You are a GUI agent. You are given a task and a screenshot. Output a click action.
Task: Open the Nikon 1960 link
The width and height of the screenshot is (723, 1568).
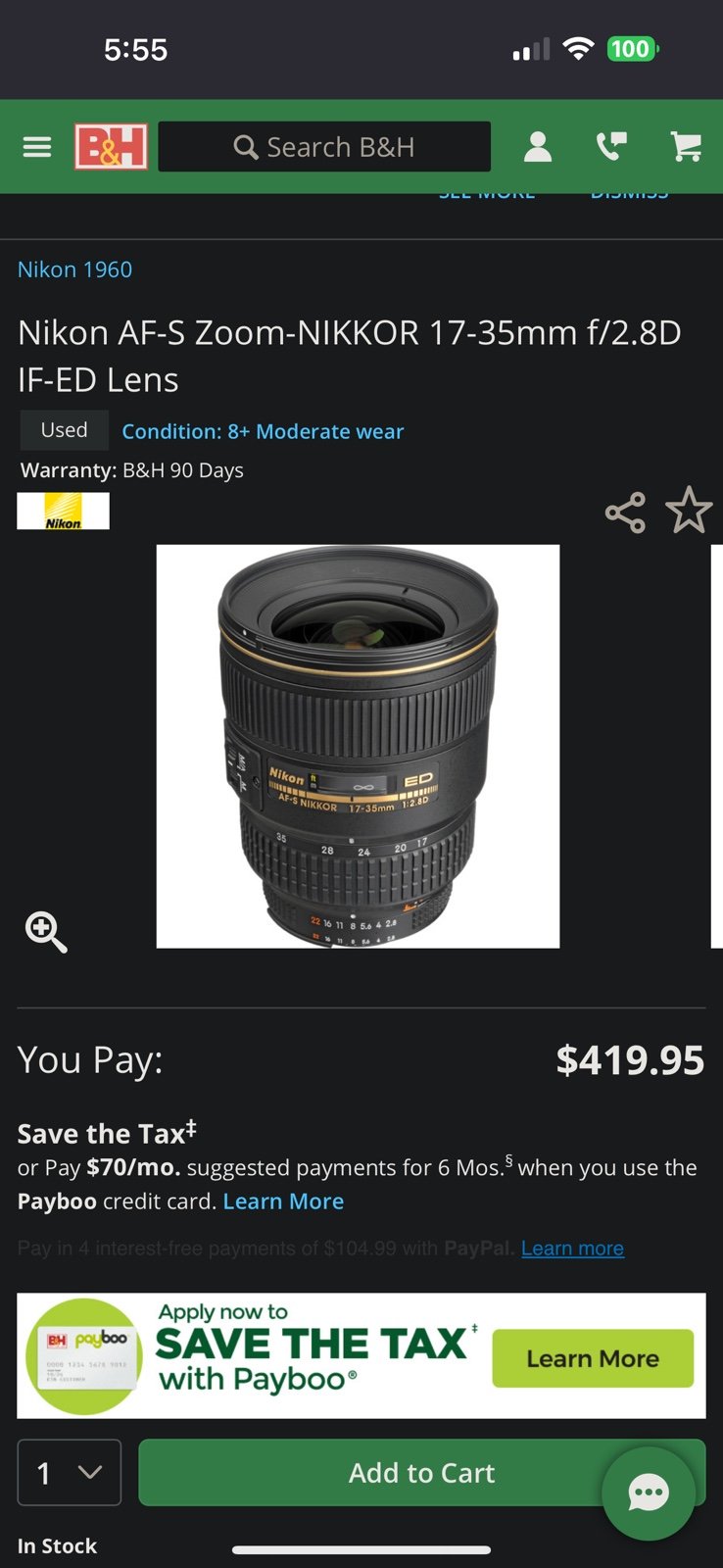tap(74, 269)
